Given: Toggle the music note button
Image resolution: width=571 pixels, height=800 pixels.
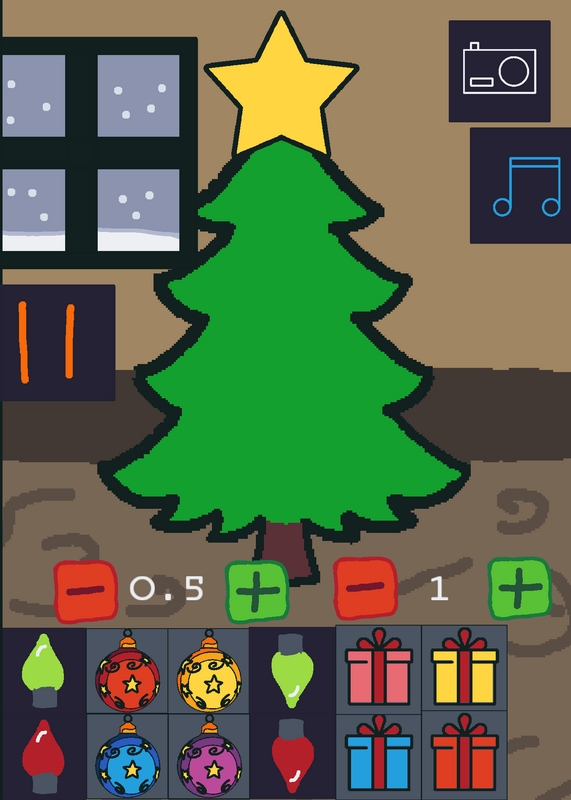Looking at the screenshot, I should click(x=520, y=186).
